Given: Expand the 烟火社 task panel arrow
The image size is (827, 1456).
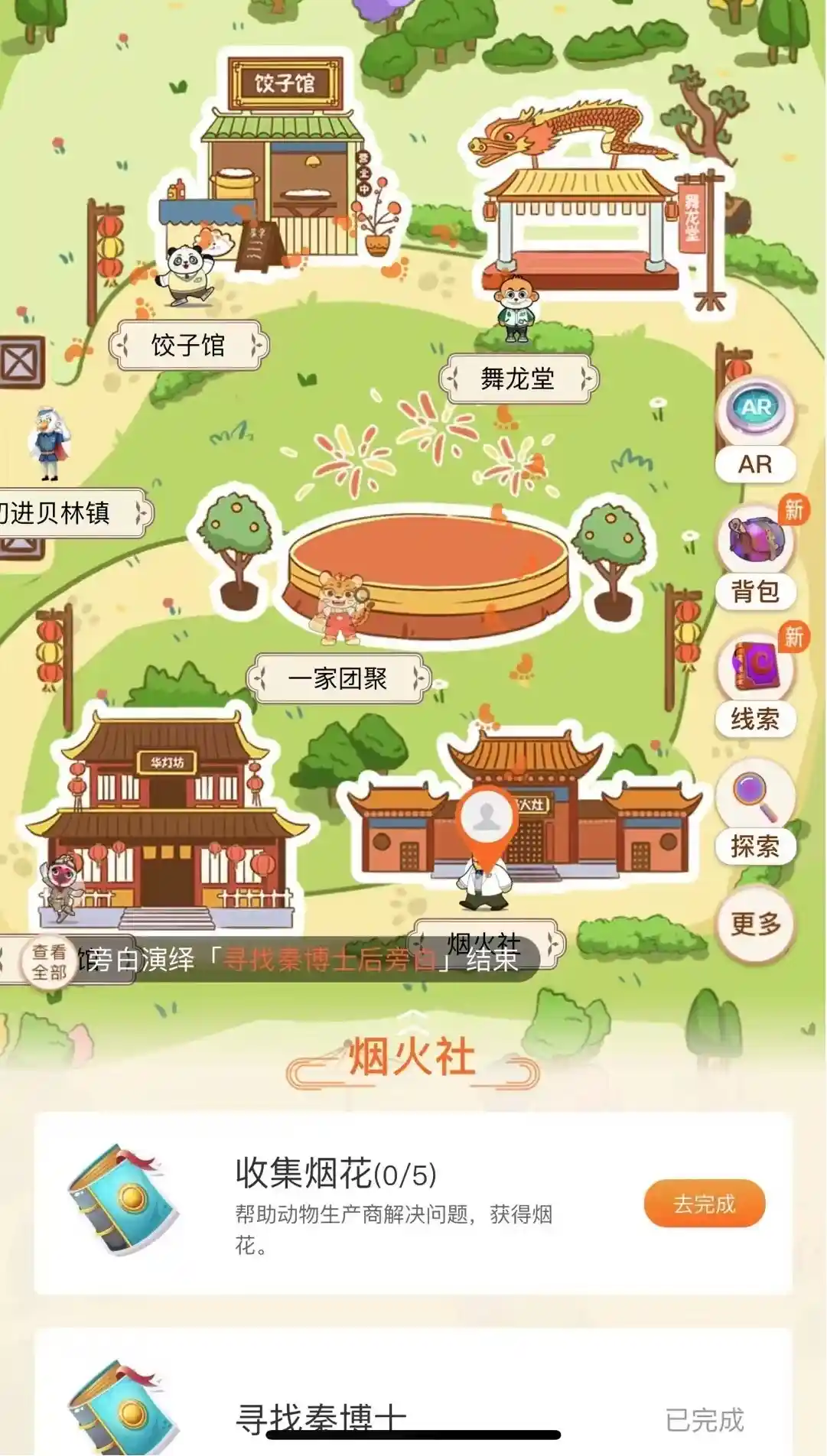Looking at the screenshot, I should pyautogui.click(x=413, y=1016).
